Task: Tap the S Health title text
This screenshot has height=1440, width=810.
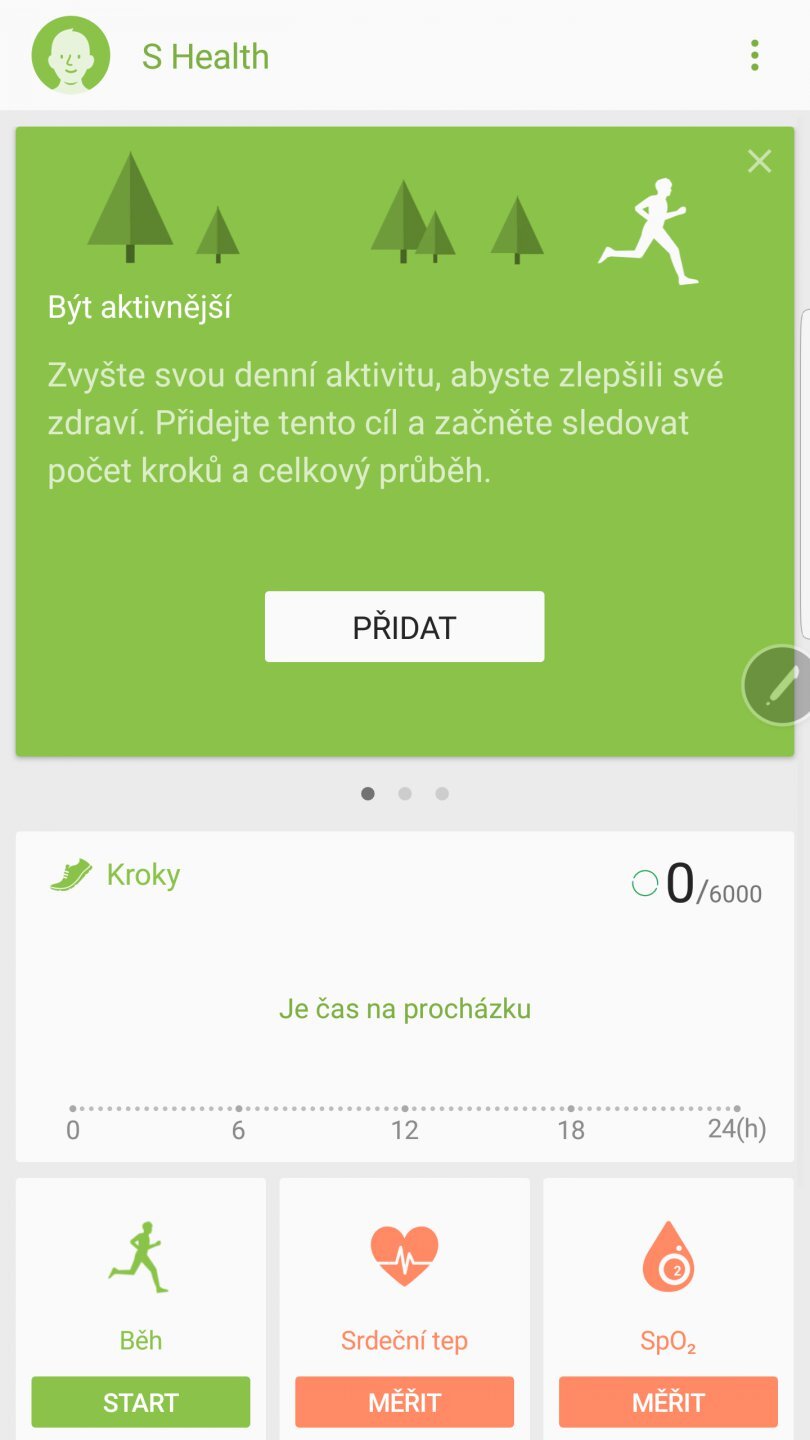Action: pos(205,57)
